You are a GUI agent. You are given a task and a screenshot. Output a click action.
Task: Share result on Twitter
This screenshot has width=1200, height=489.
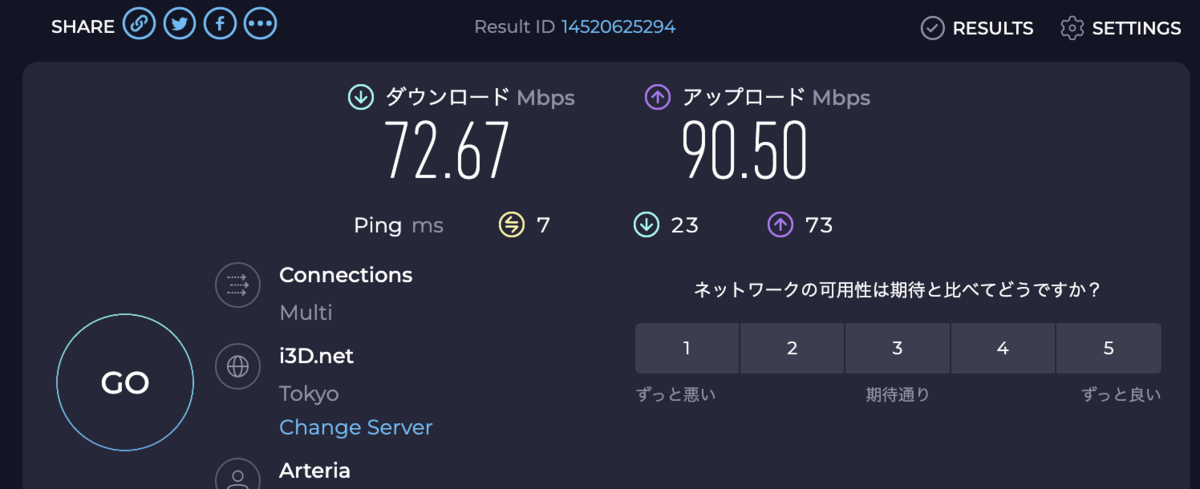[179, 24]
